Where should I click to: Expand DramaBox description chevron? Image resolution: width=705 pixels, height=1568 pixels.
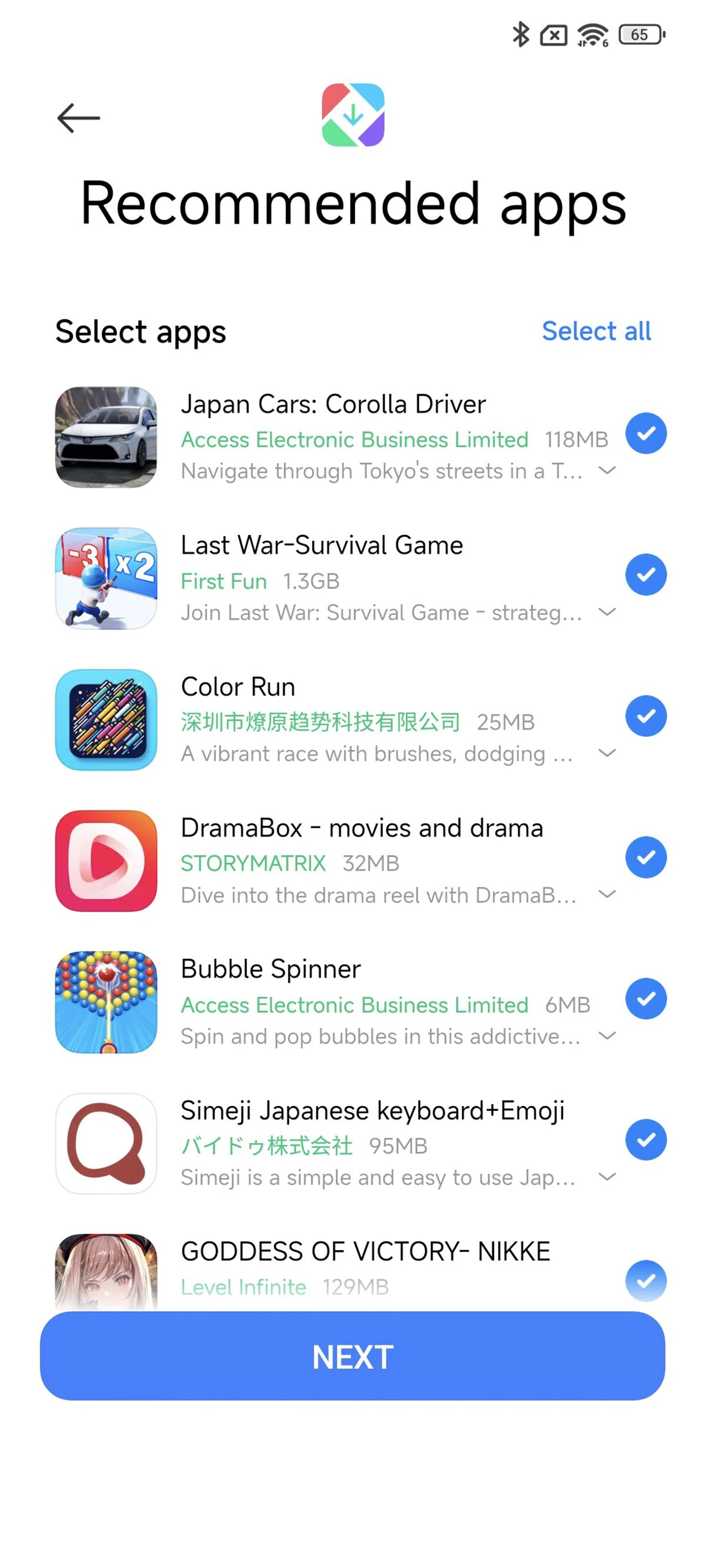[607, 894]
